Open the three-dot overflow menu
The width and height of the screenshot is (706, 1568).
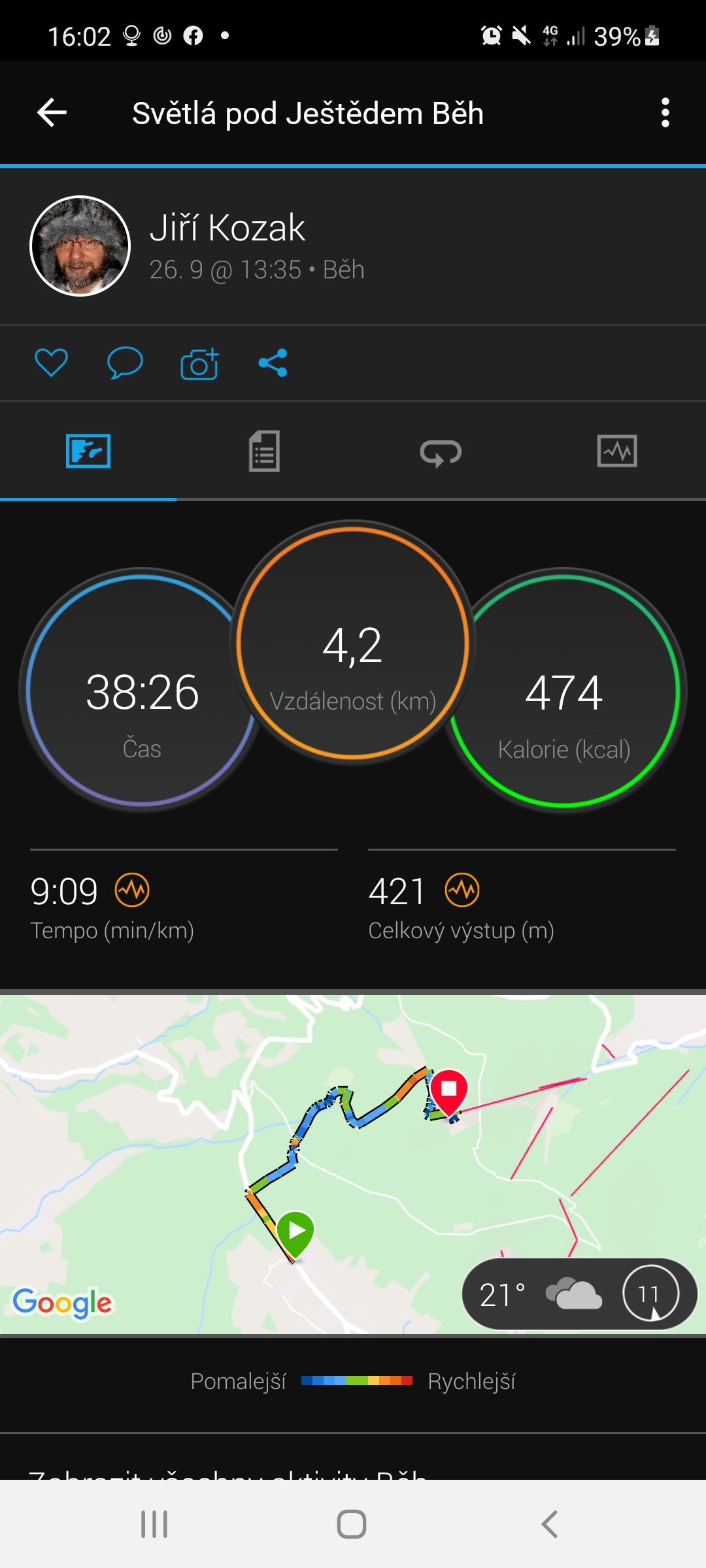tap(665, 113)
